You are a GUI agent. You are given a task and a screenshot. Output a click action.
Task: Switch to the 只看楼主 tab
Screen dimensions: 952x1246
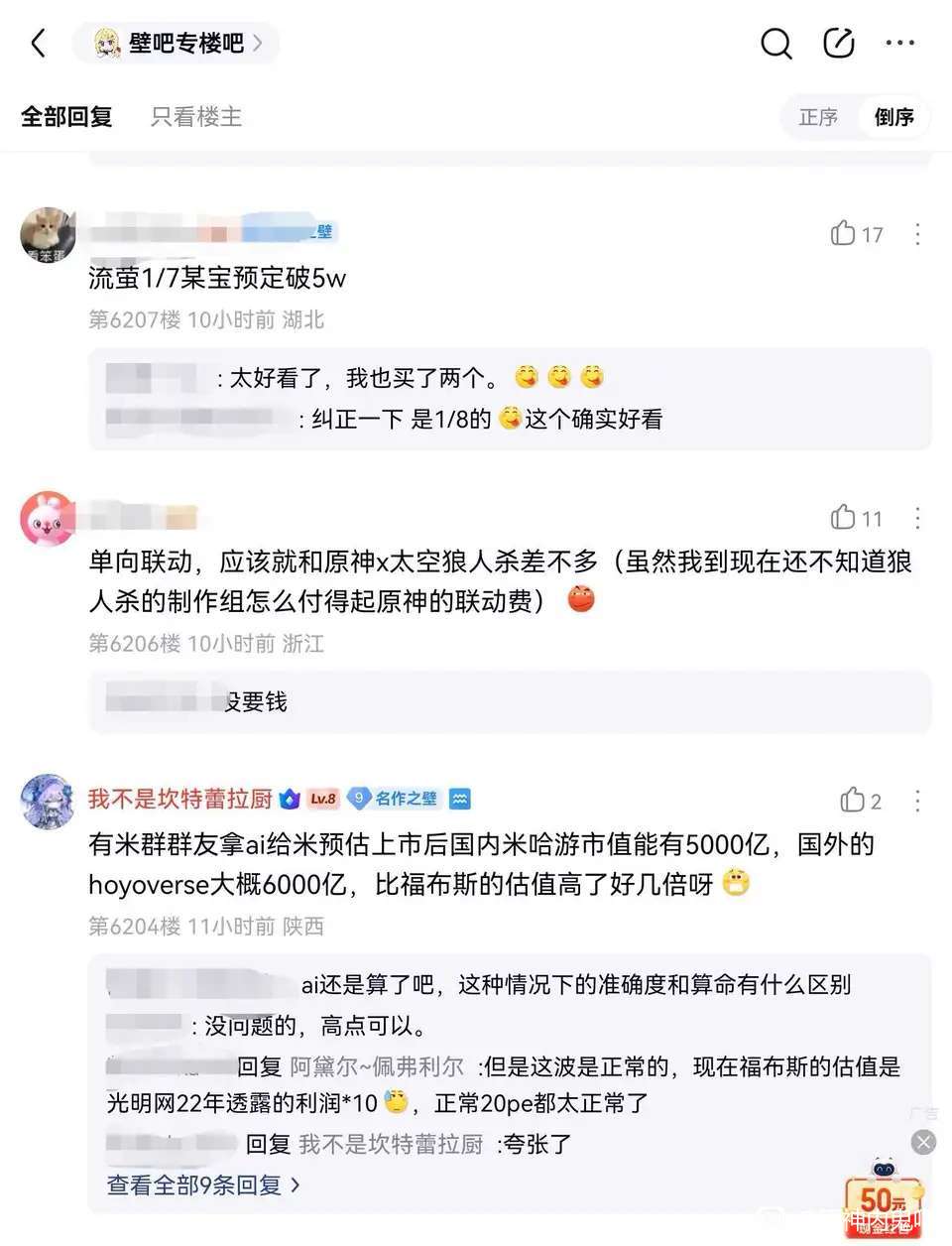pos(196,117)
